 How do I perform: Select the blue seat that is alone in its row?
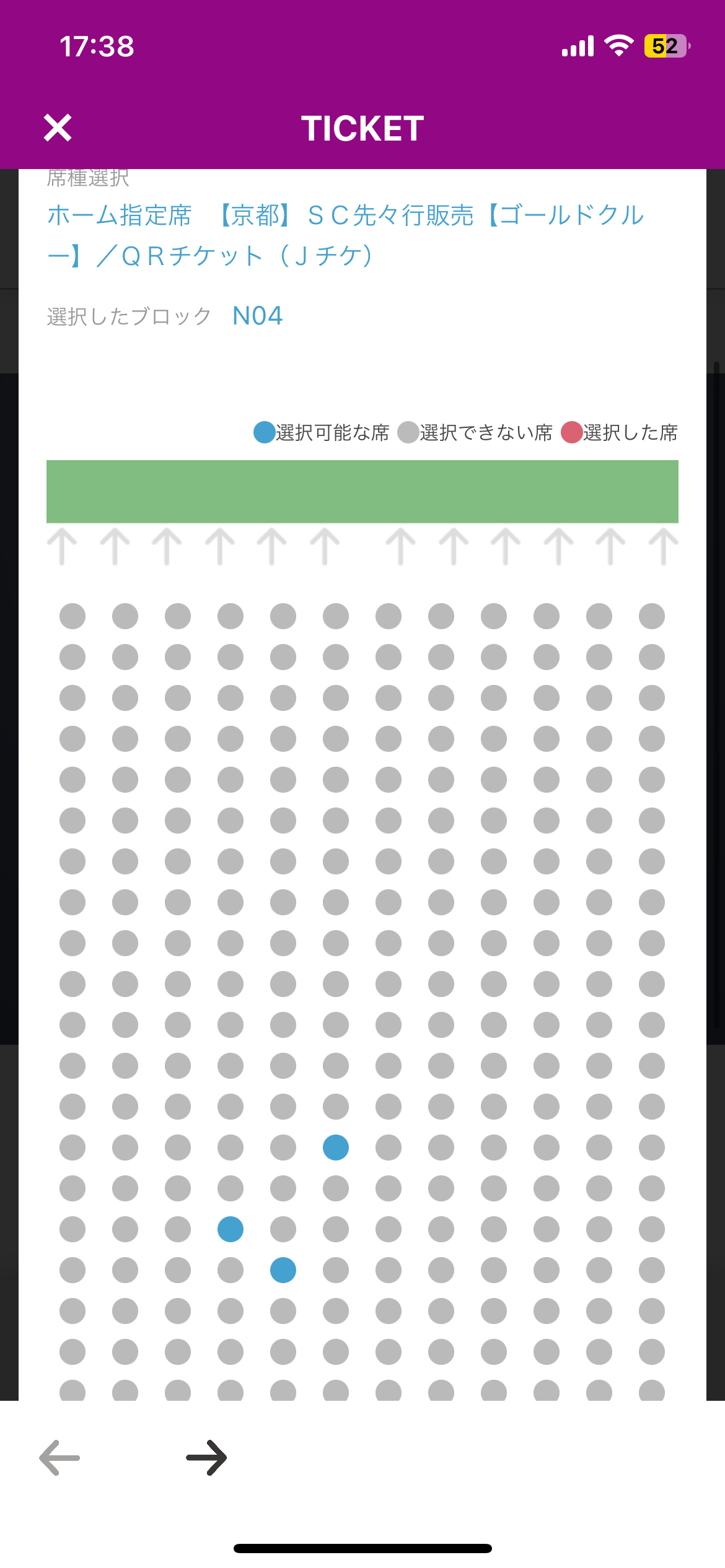pos(336,1148)
